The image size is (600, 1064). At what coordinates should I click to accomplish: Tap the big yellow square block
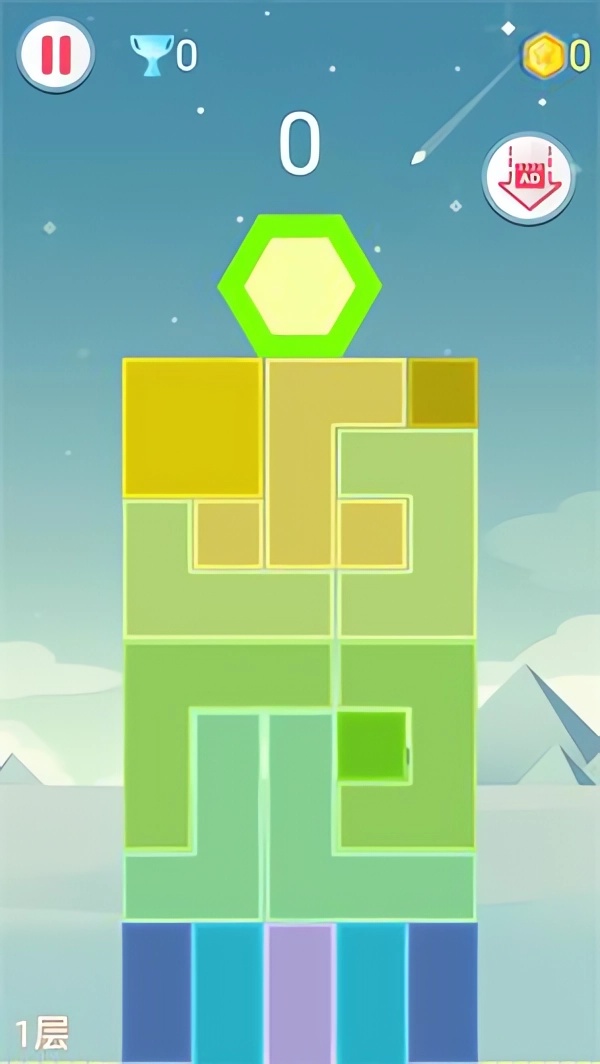193,427
